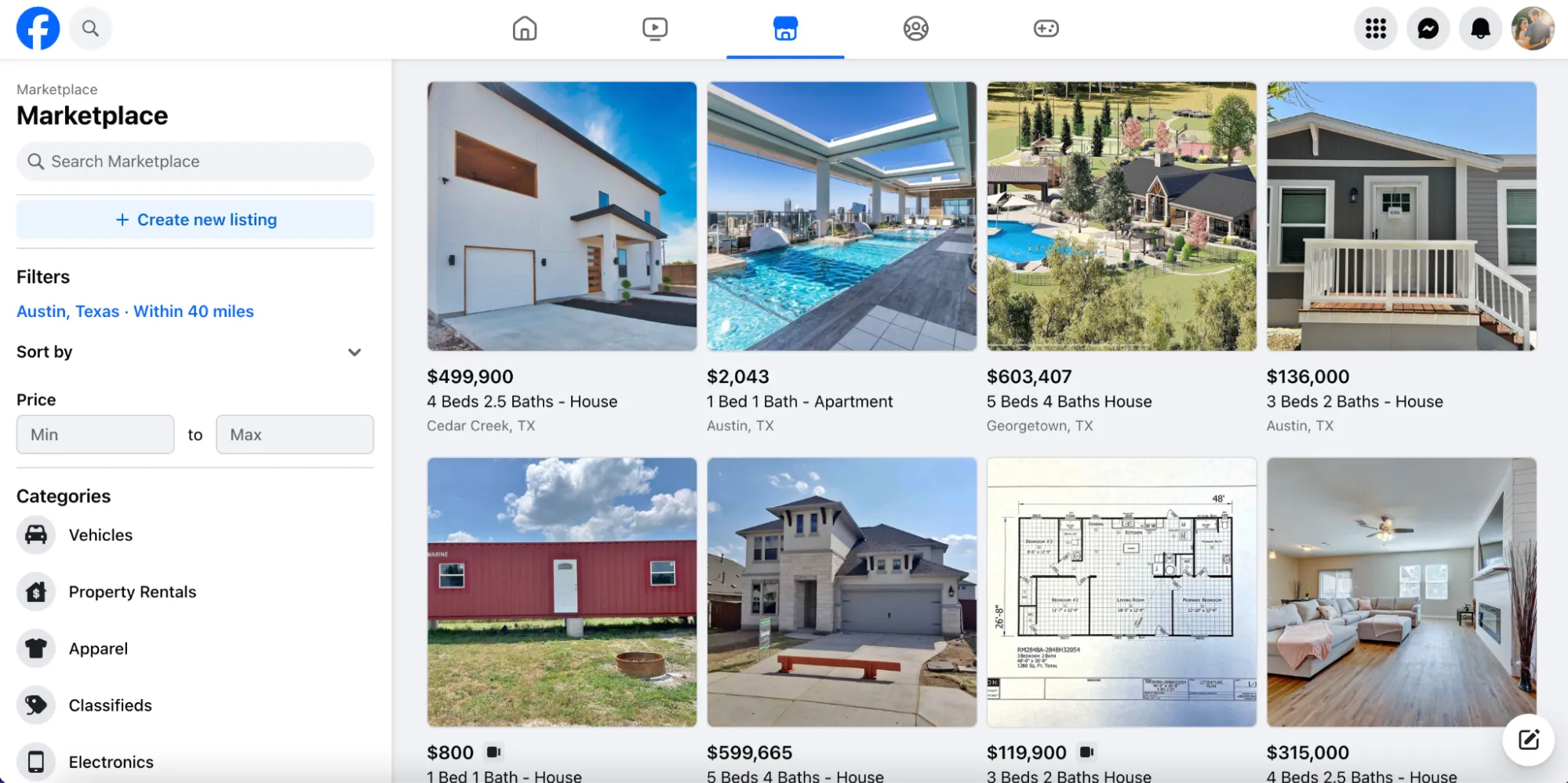The image size is (1568, 783).
Task: Compose a new message with pencil button
Action: [x=1529, y=740]
